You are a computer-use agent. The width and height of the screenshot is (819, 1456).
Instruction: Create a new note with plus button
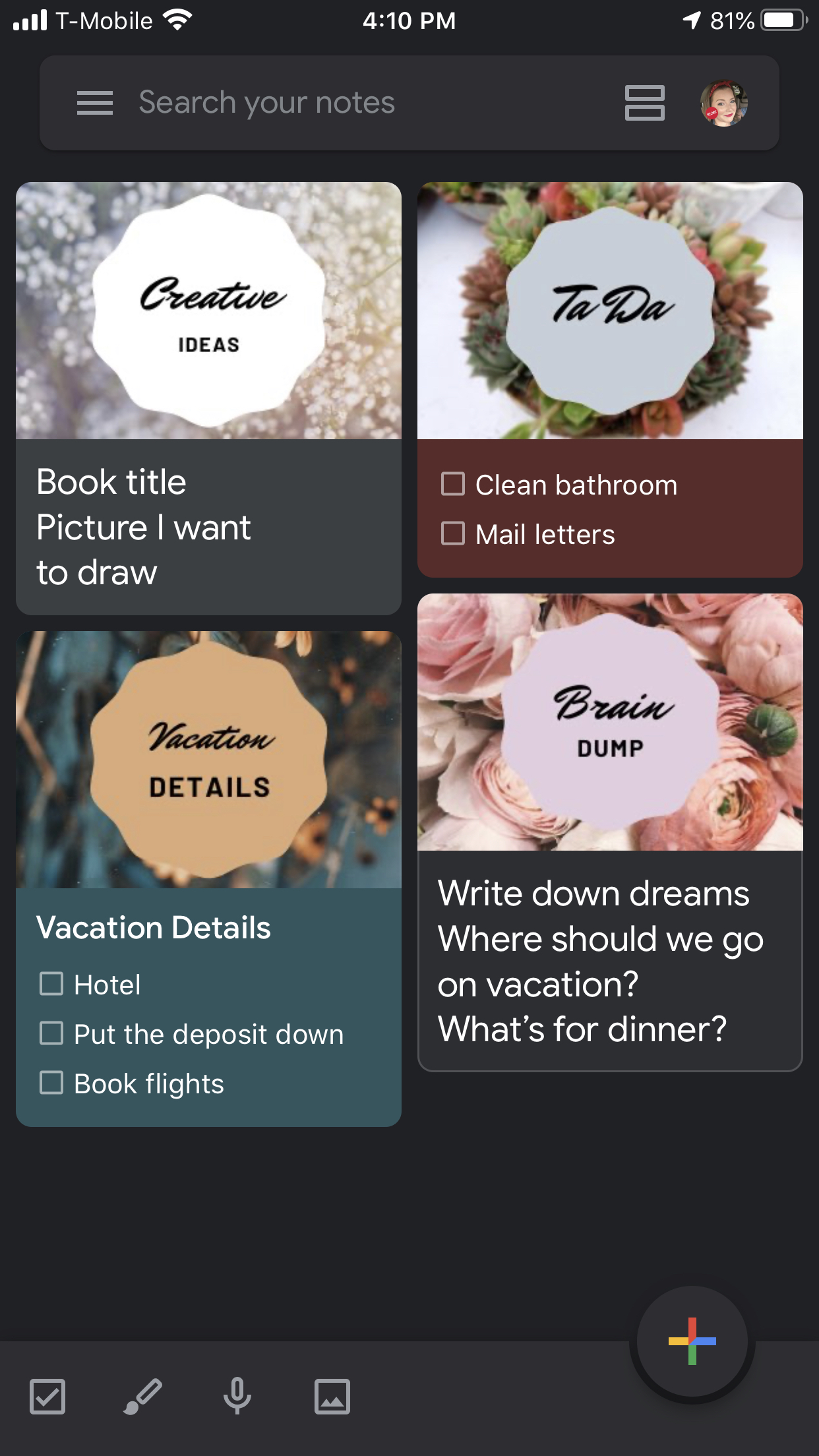pos(692,1341)
